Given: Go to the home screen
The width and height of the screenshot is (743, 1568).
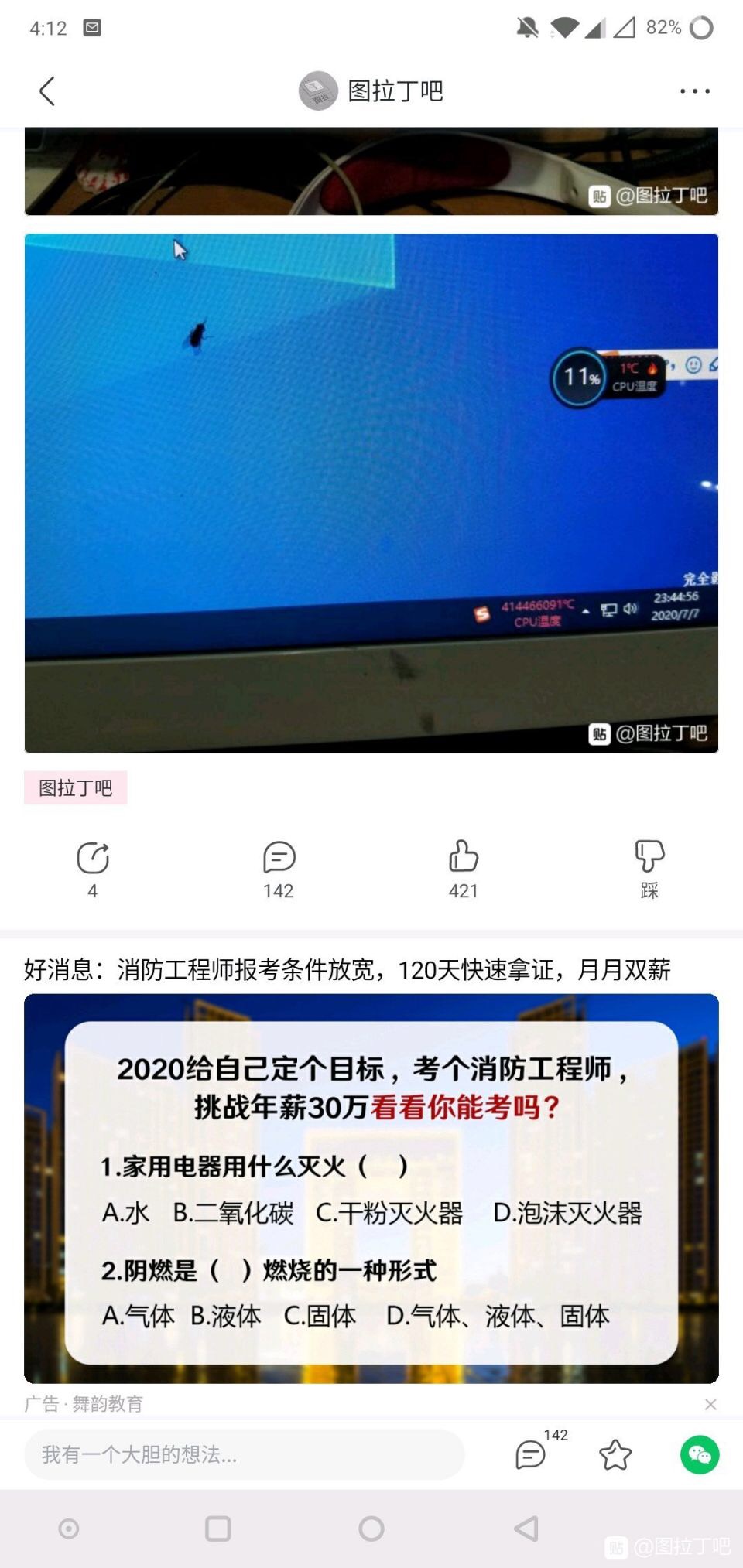Looking at the screenshot, I should [371, 1529].
